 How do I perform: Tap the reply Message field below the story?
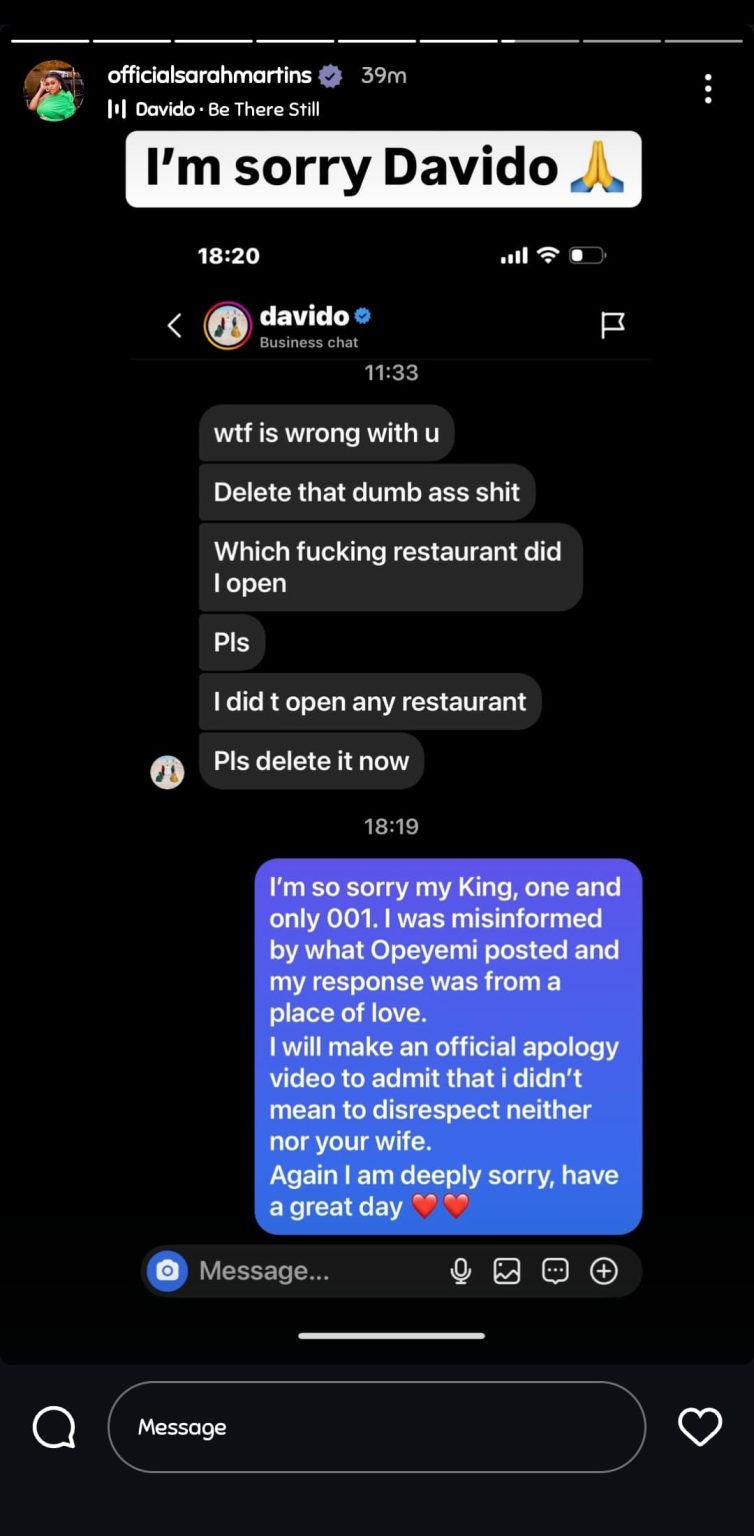[376, 1427]
